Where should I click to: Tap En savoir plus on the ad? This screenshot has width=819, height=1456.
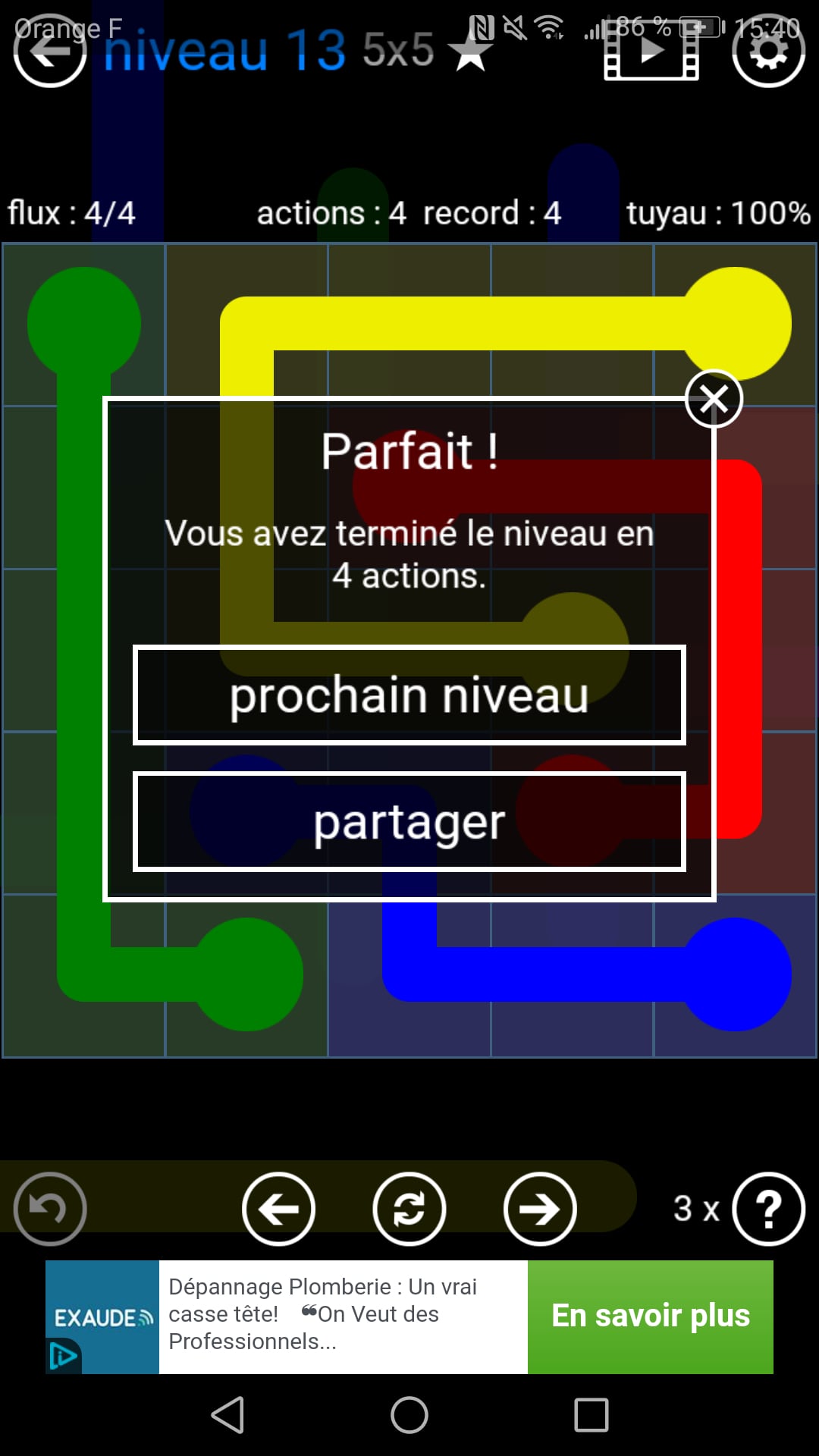(x=651, y=1316)
